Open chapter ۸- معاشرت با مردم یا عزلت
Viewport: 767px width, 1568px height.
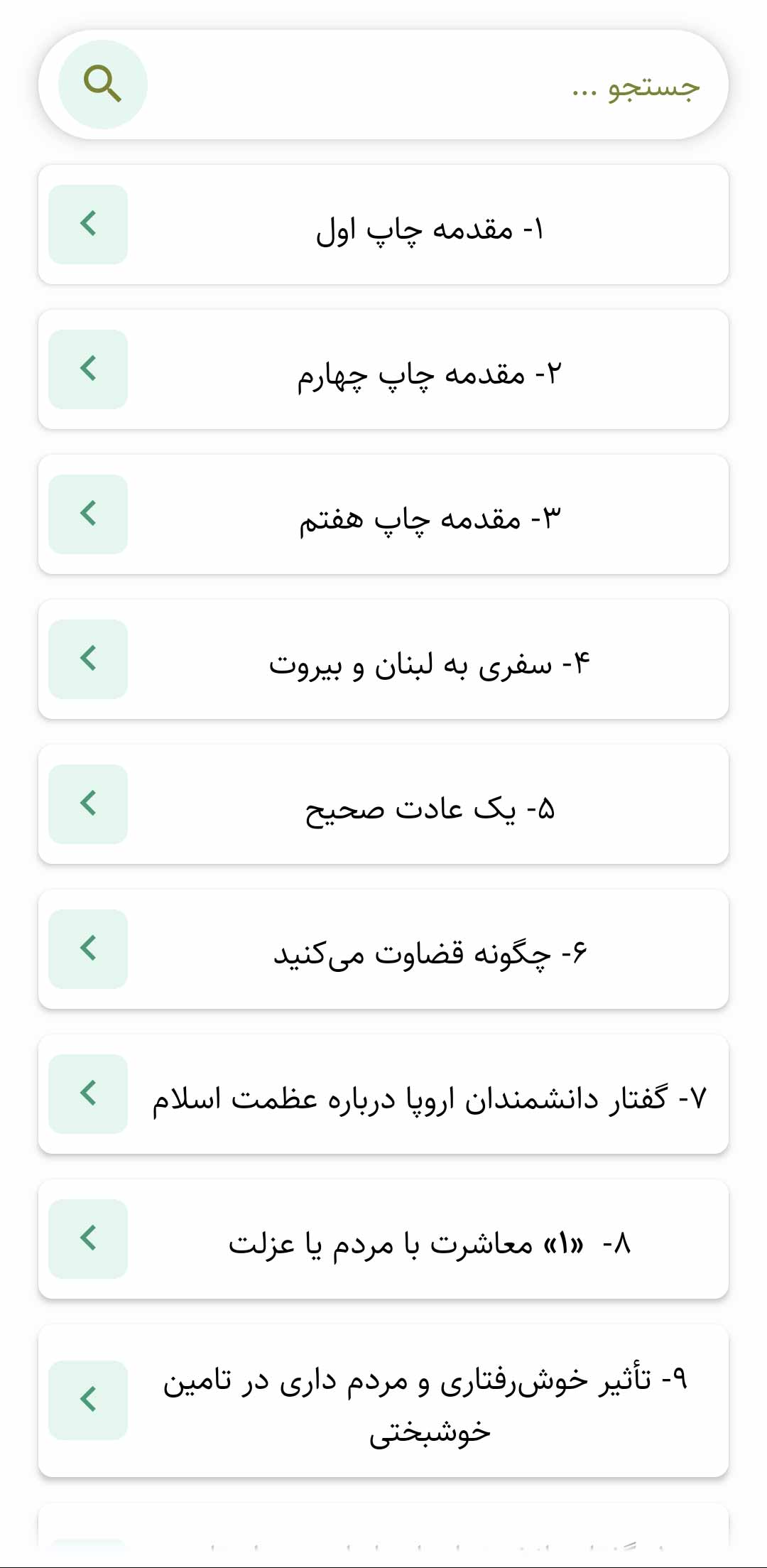click(x=383, y=1239)
